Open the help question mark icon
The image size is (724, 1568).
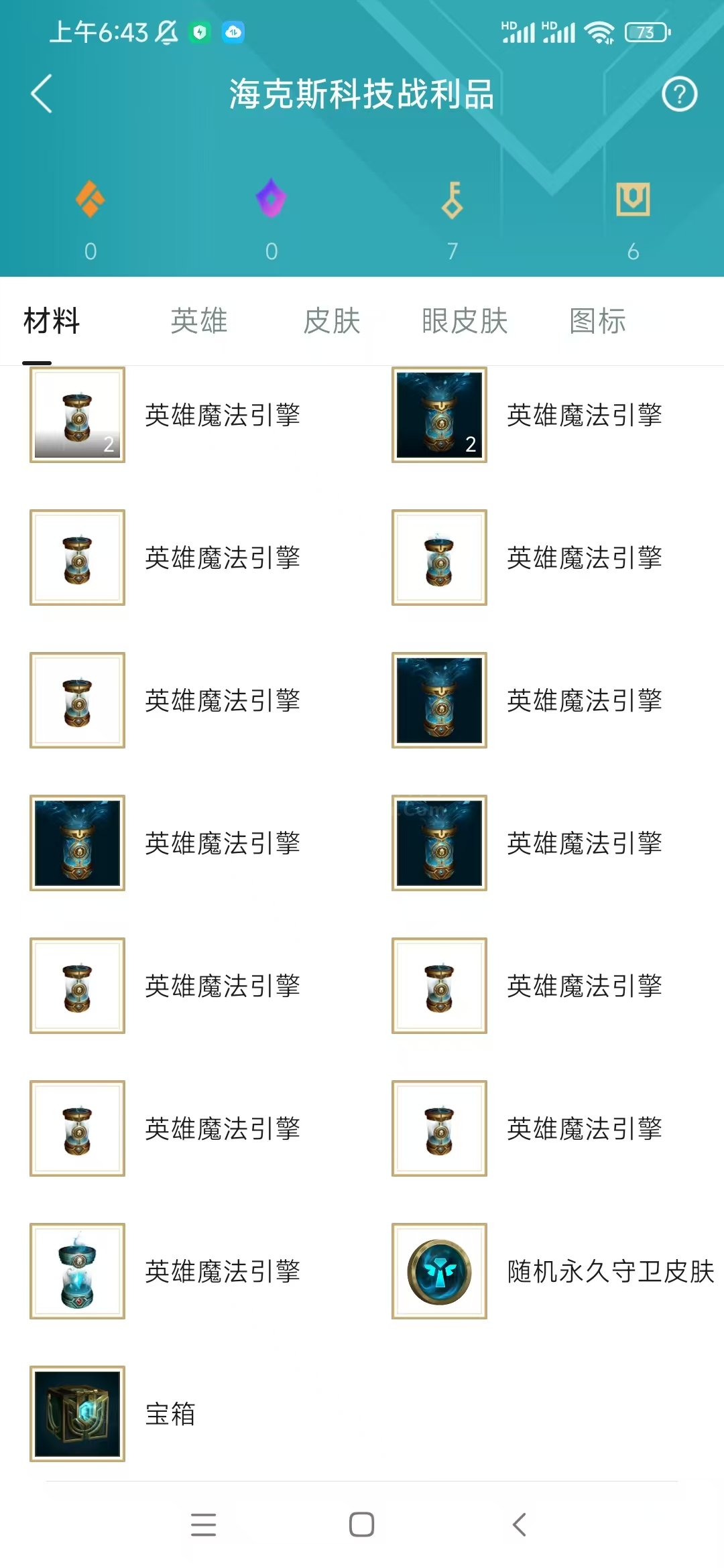679,94
